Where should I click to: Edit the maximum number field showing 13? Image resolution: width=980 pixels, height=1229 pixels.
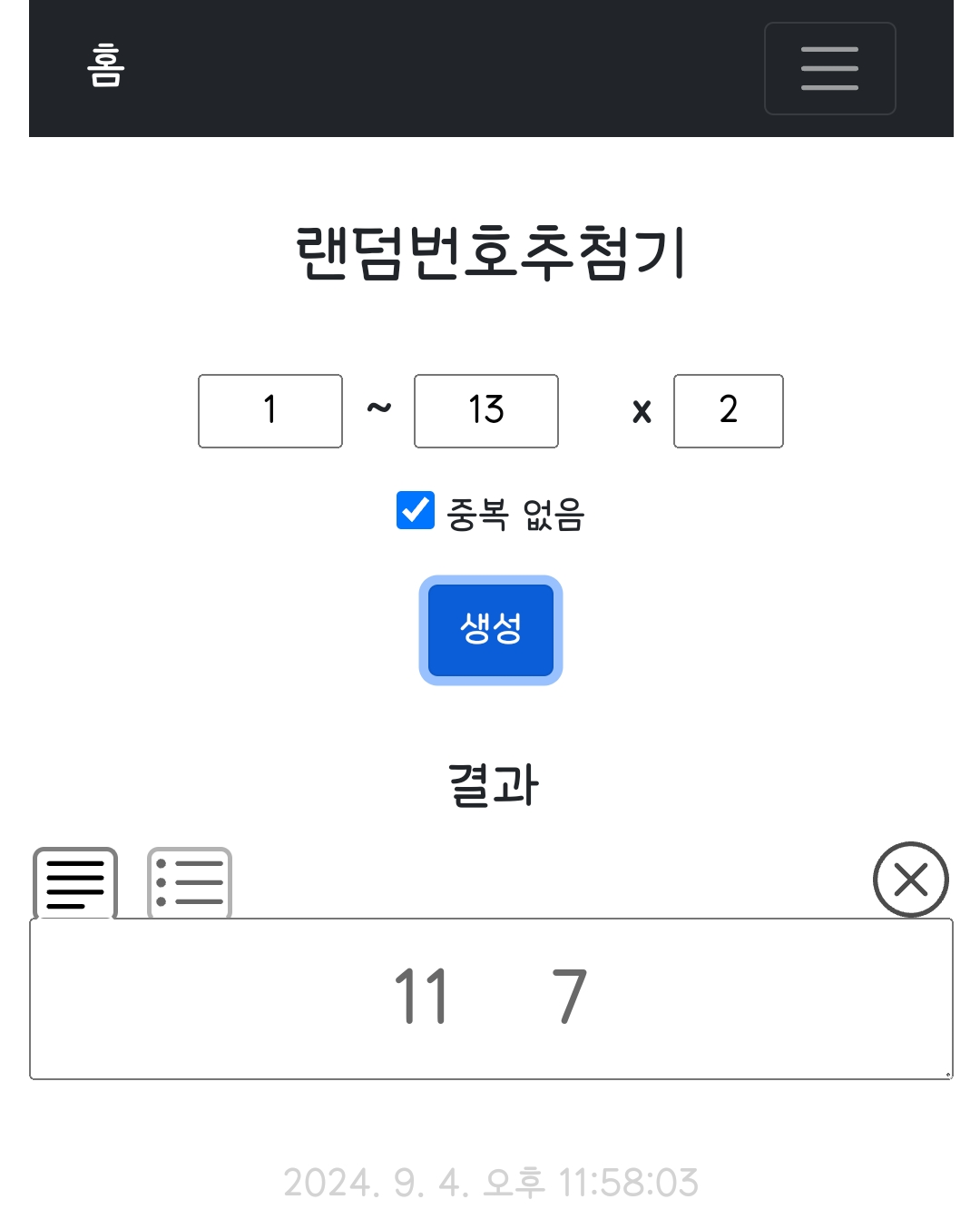click(486, 410)
